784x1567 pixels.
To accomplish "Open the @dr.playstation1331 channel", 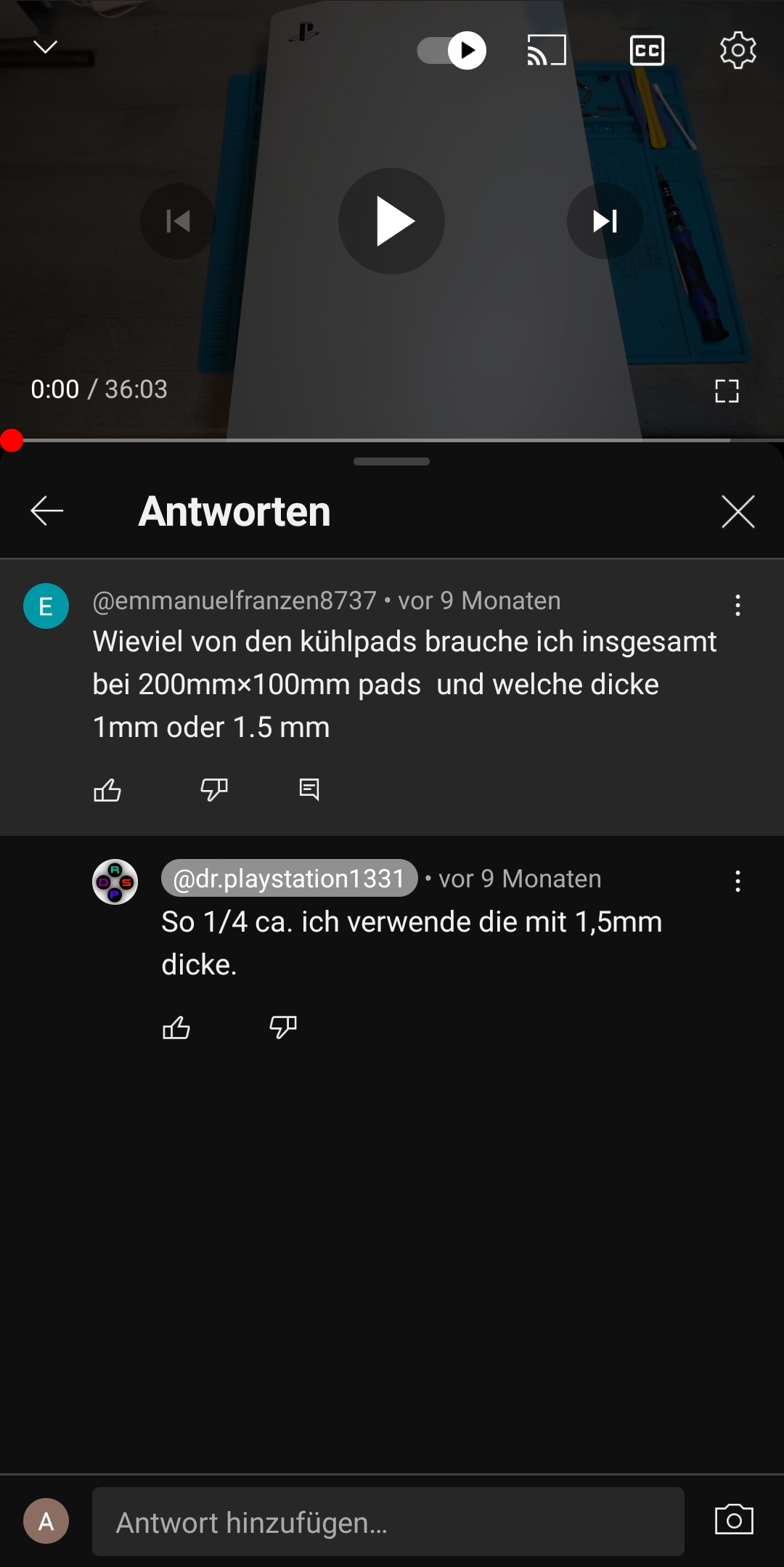I will click(x=289, y=879).
